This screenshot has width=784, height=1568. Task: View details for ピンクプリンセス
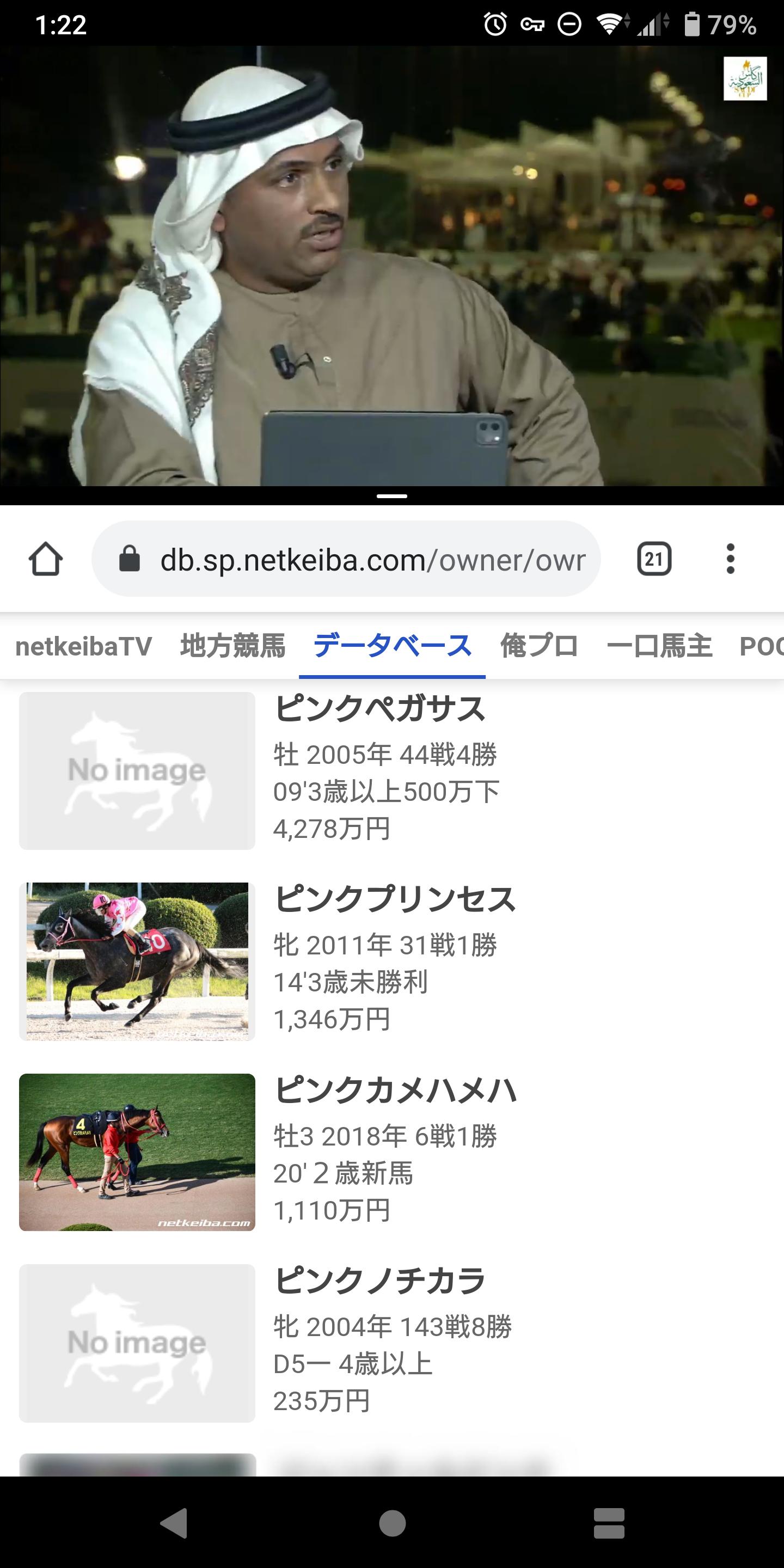pos(394,901)
